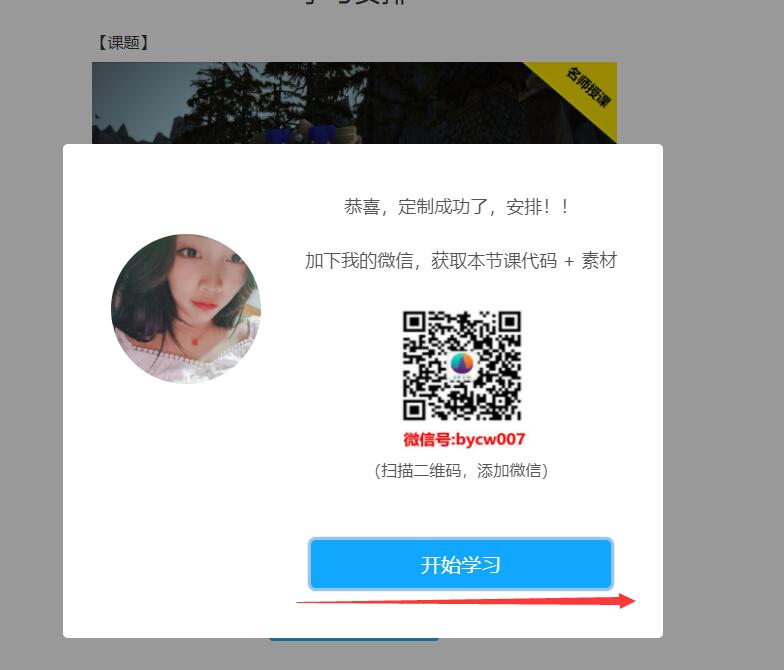Tap the 开始学习 button
The image size is (784, 670).
click(x=460, y=565)
